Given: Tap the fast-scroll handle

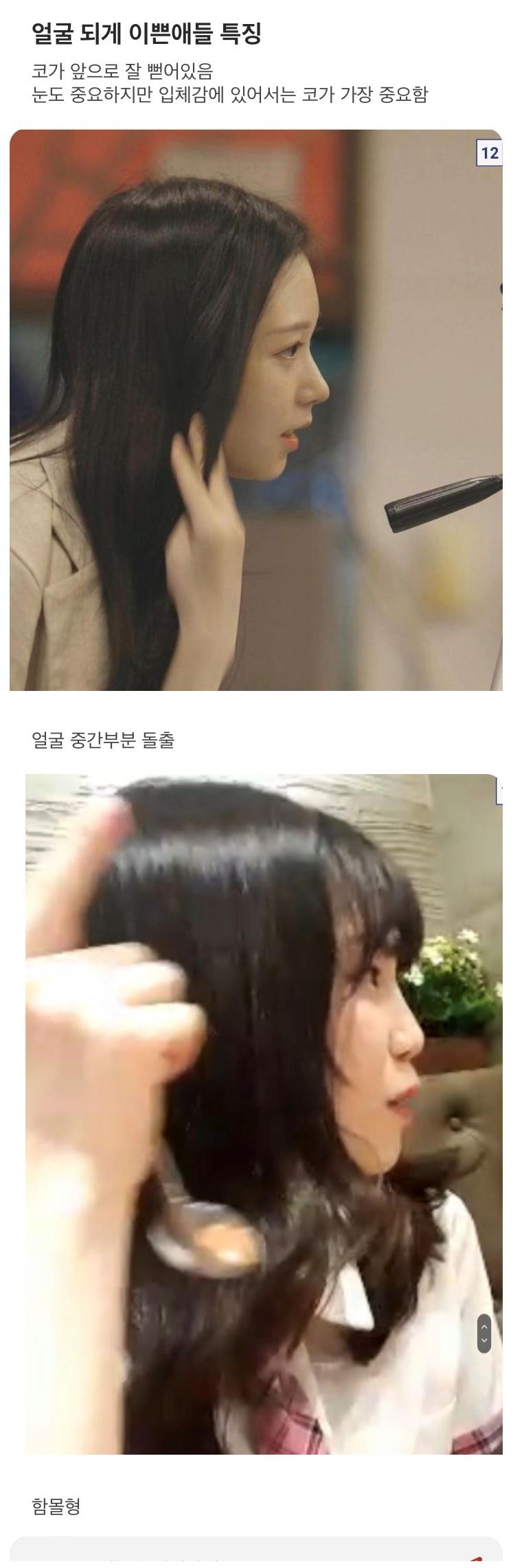Looking at the screenshot, I should (x=483, y=1333).
